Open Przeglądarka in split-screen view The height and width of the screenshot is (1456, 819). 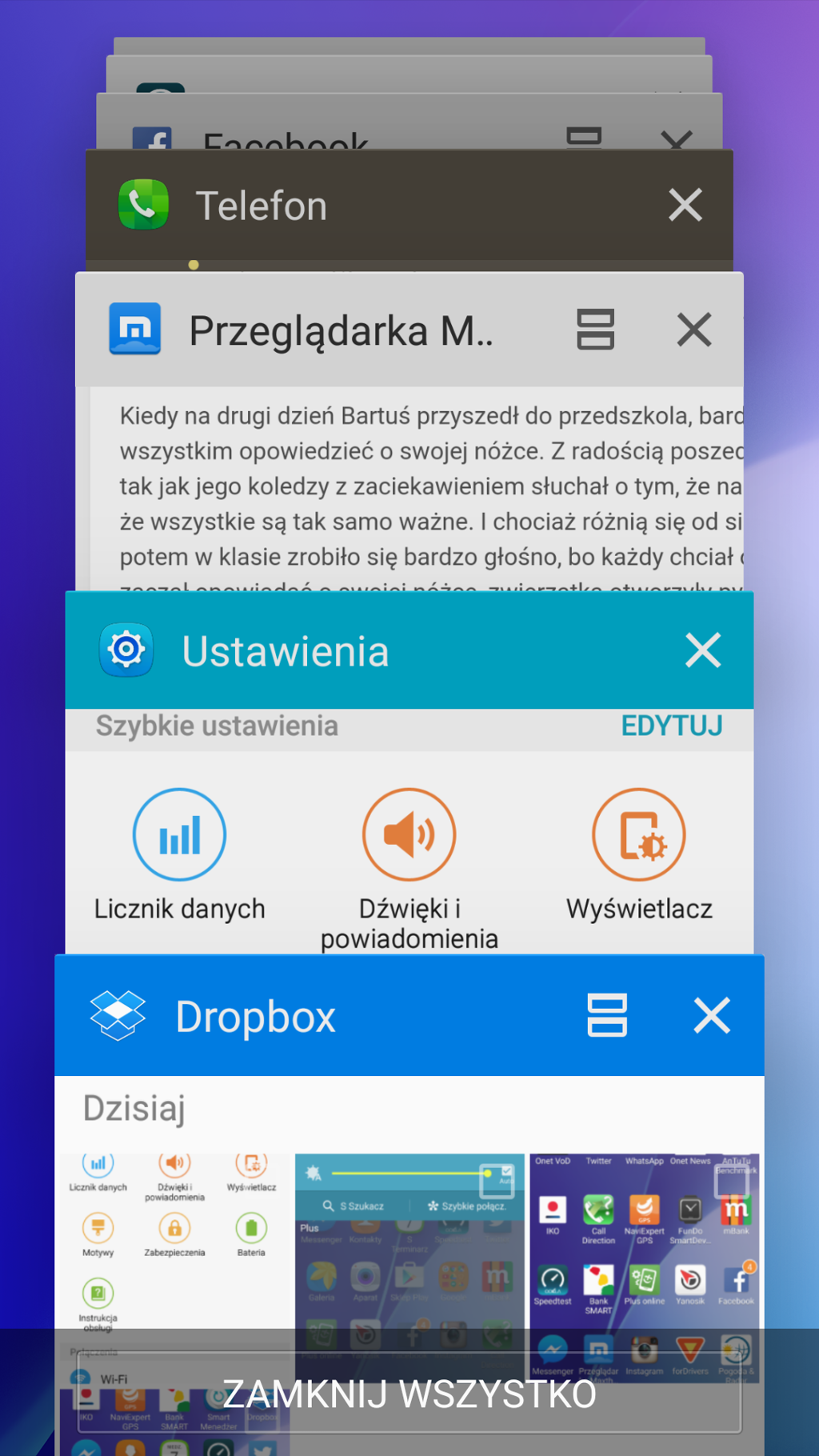point(595,330)
